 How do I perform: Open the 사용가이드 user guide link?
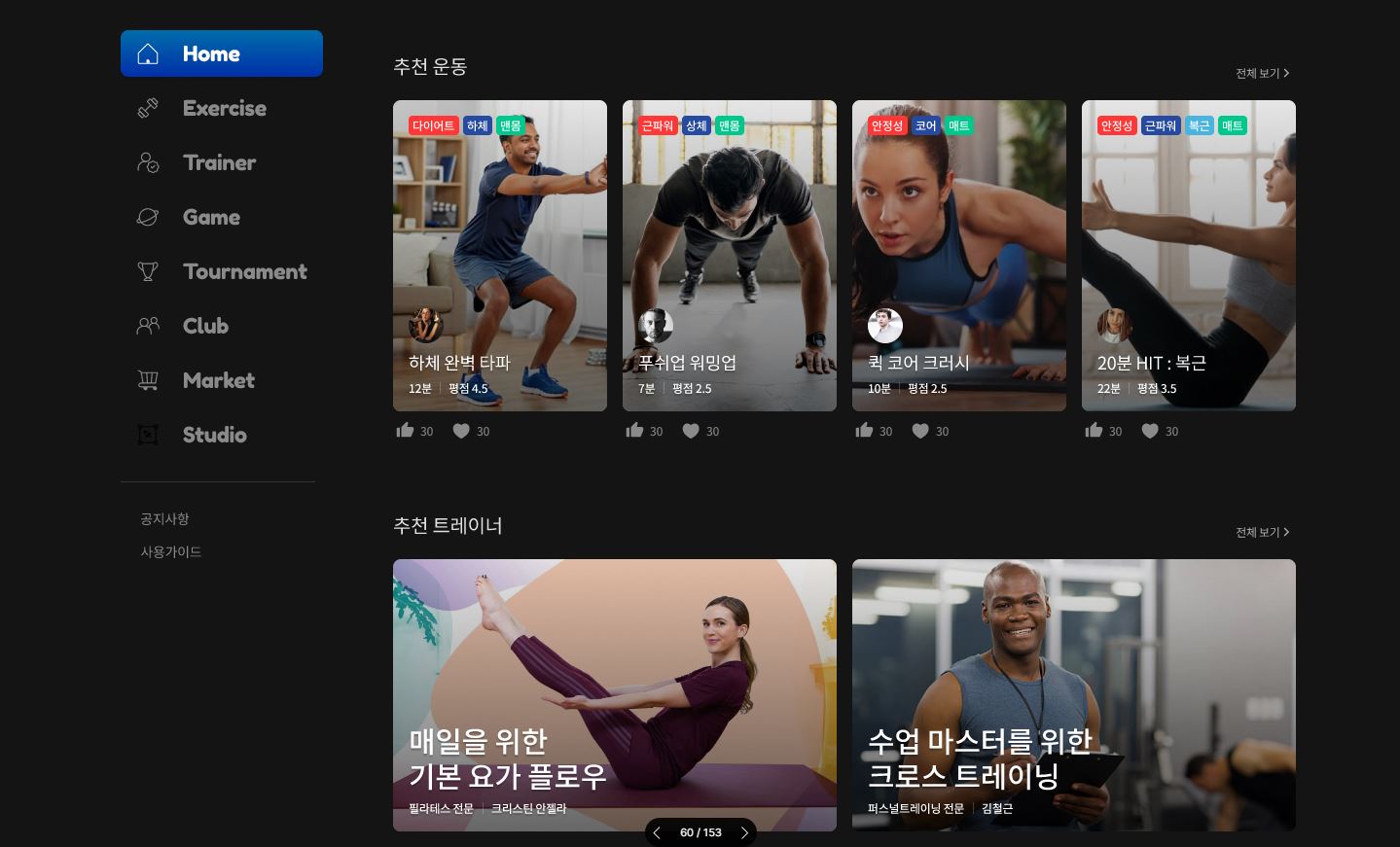170,551
